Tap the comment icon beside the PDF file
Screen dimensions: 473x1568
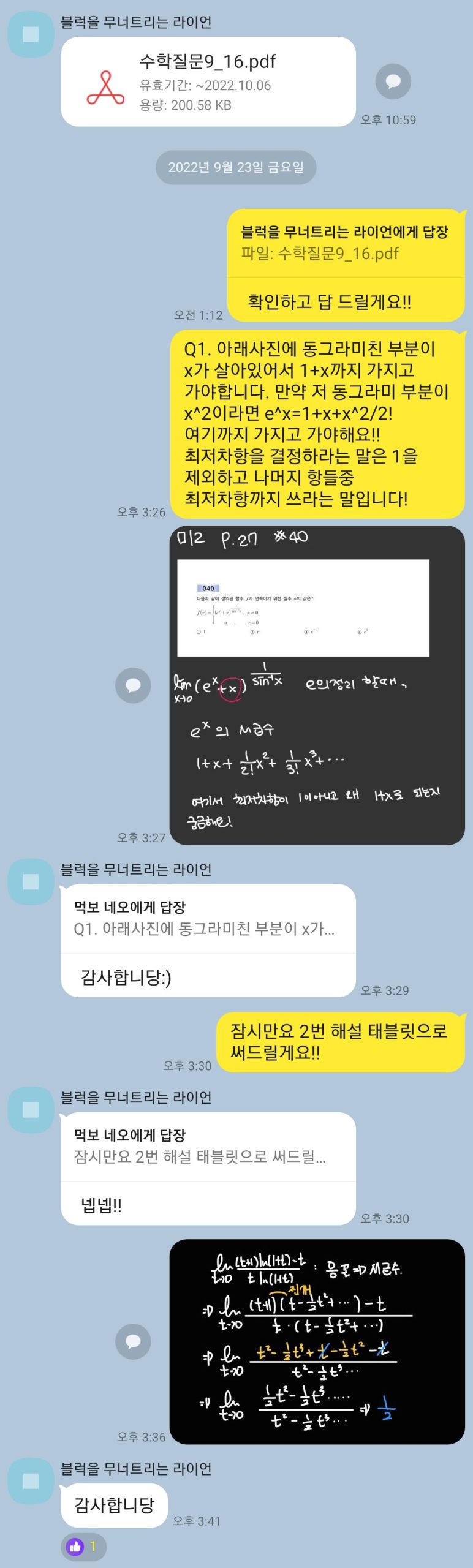point(393,81)
